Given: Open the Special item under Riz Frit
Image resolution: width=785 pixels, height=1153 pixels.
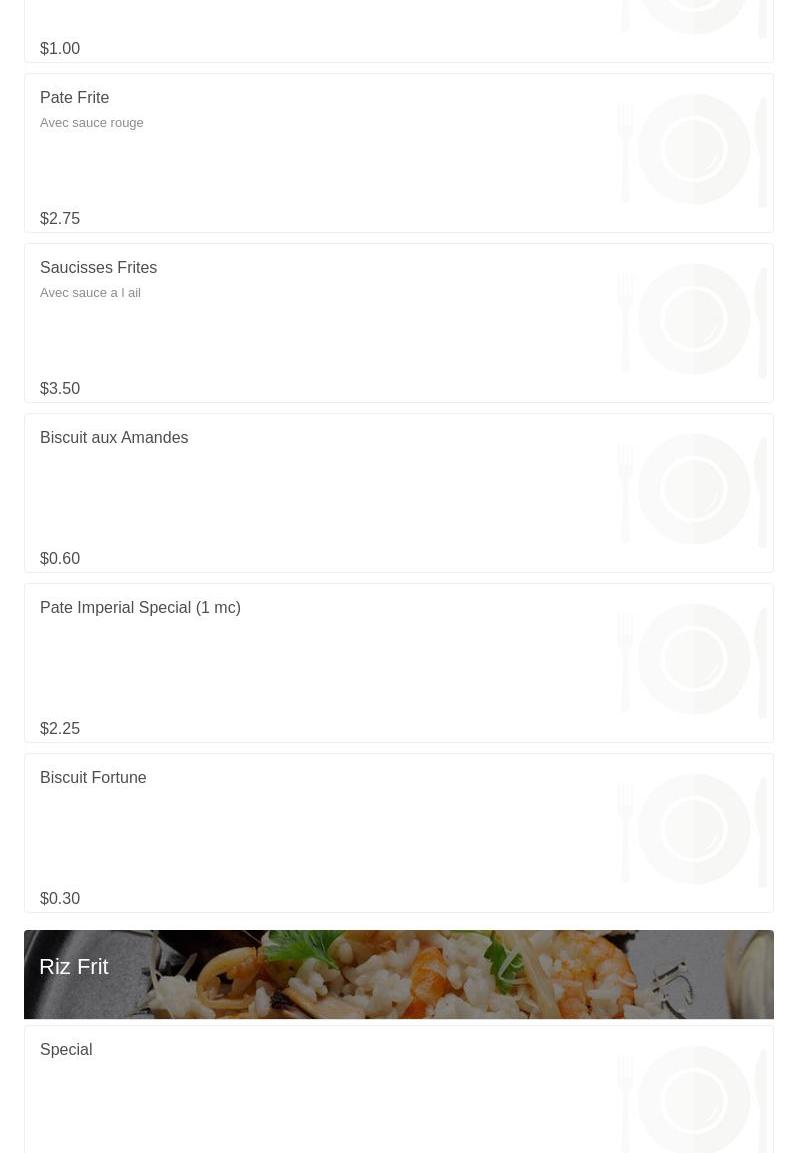Looking at the screenshot, I should (x=66, y=1050).
